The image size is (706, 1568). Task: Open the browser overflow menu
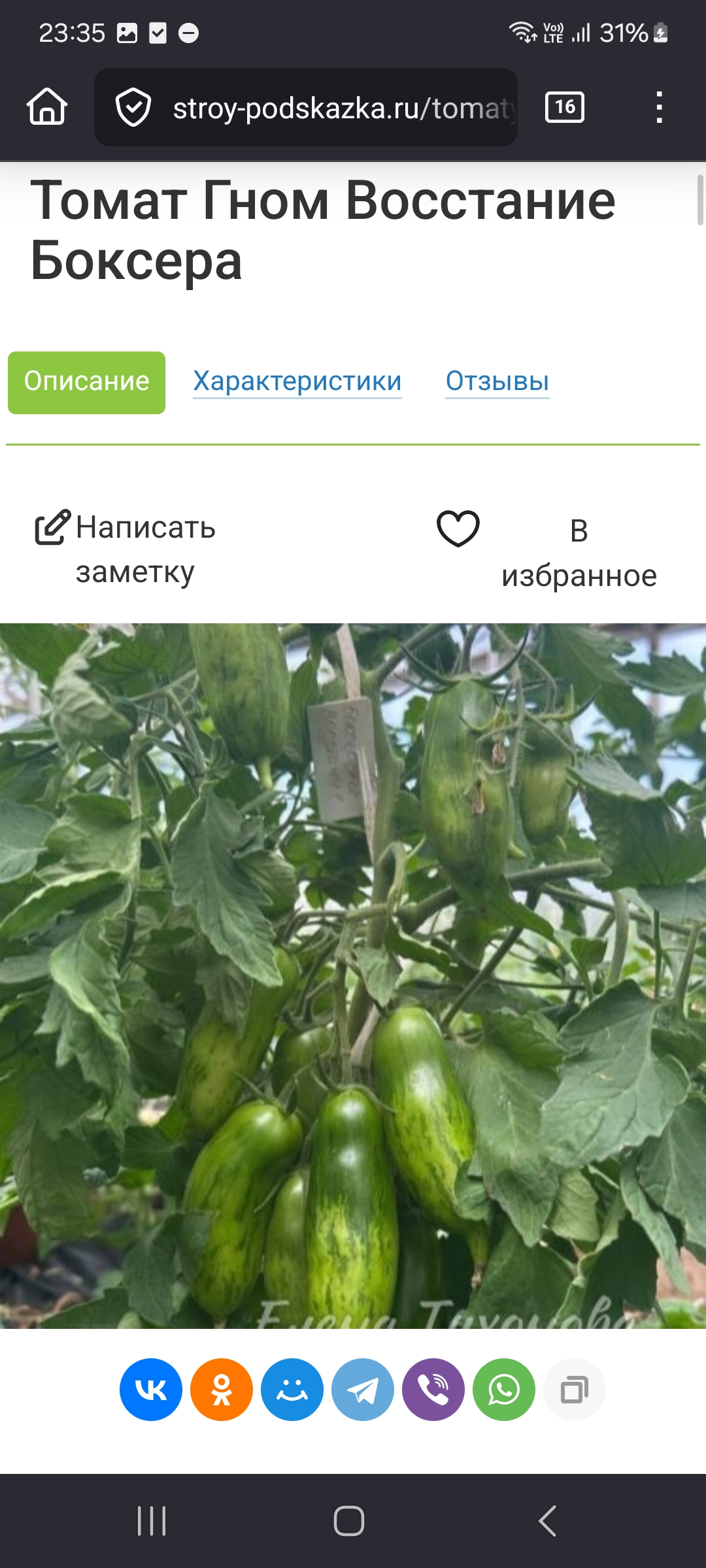tap(659, 107)
